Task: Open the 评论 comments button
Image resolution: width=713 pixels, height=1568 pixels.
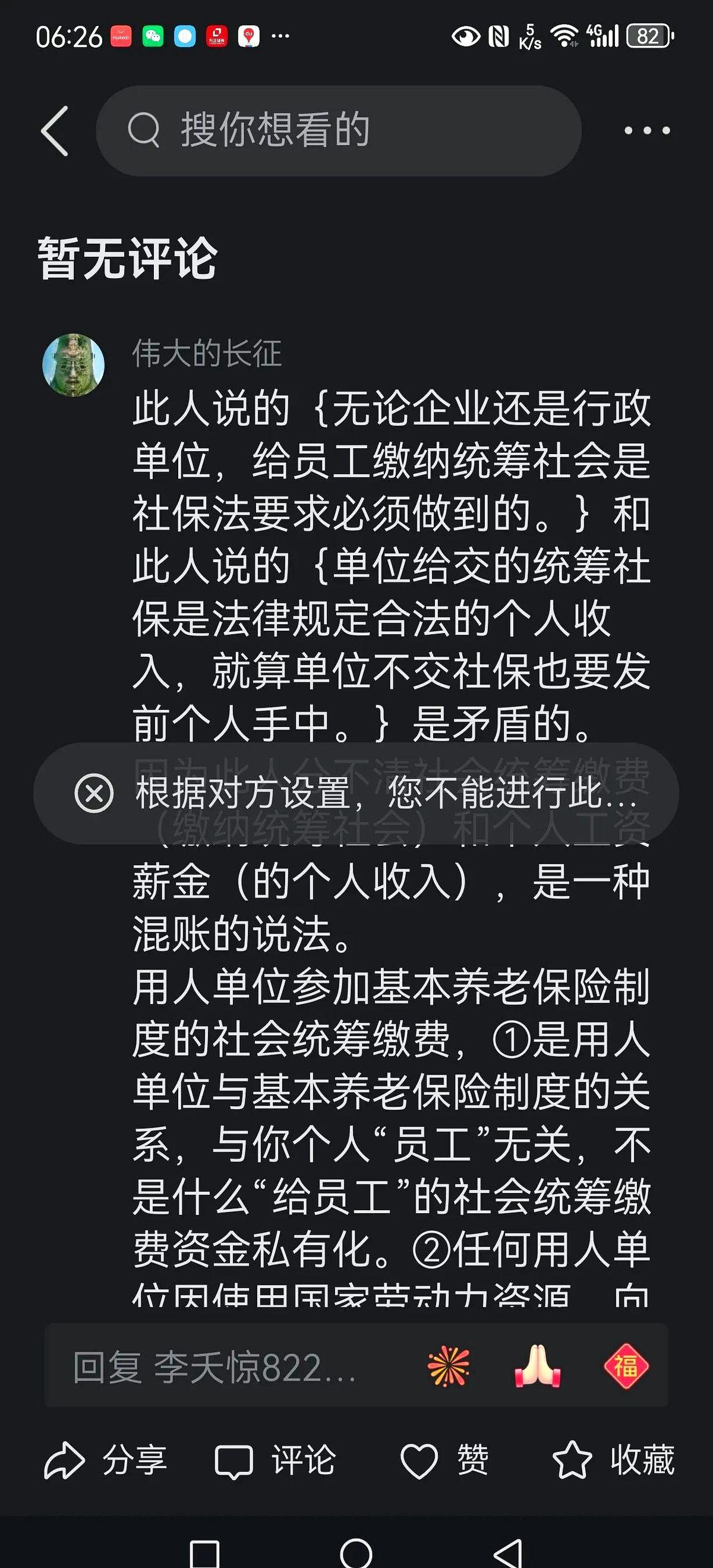Action: point(275,1460)
